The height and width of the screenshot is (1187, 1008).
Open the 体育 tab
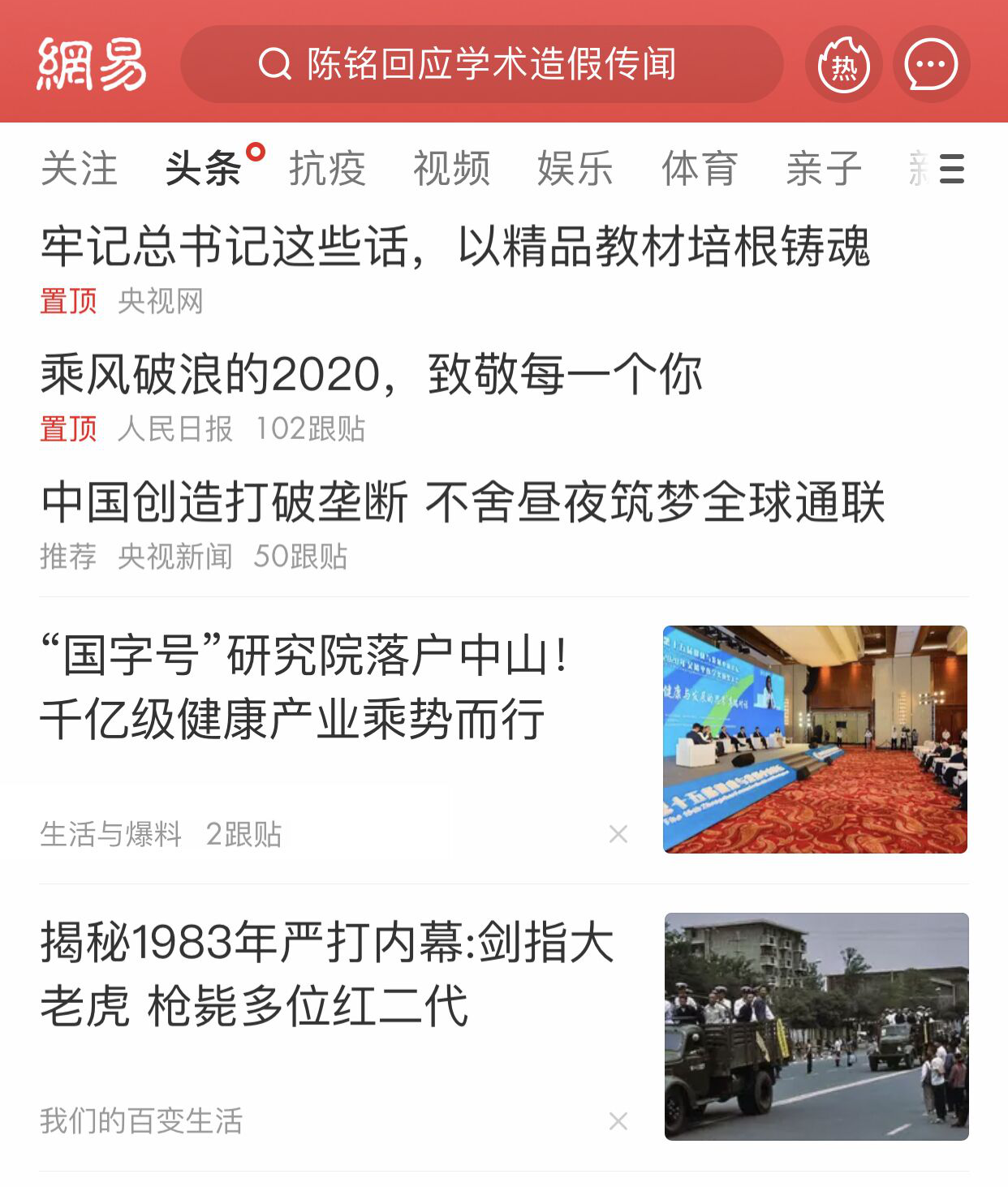coord(700,170)
